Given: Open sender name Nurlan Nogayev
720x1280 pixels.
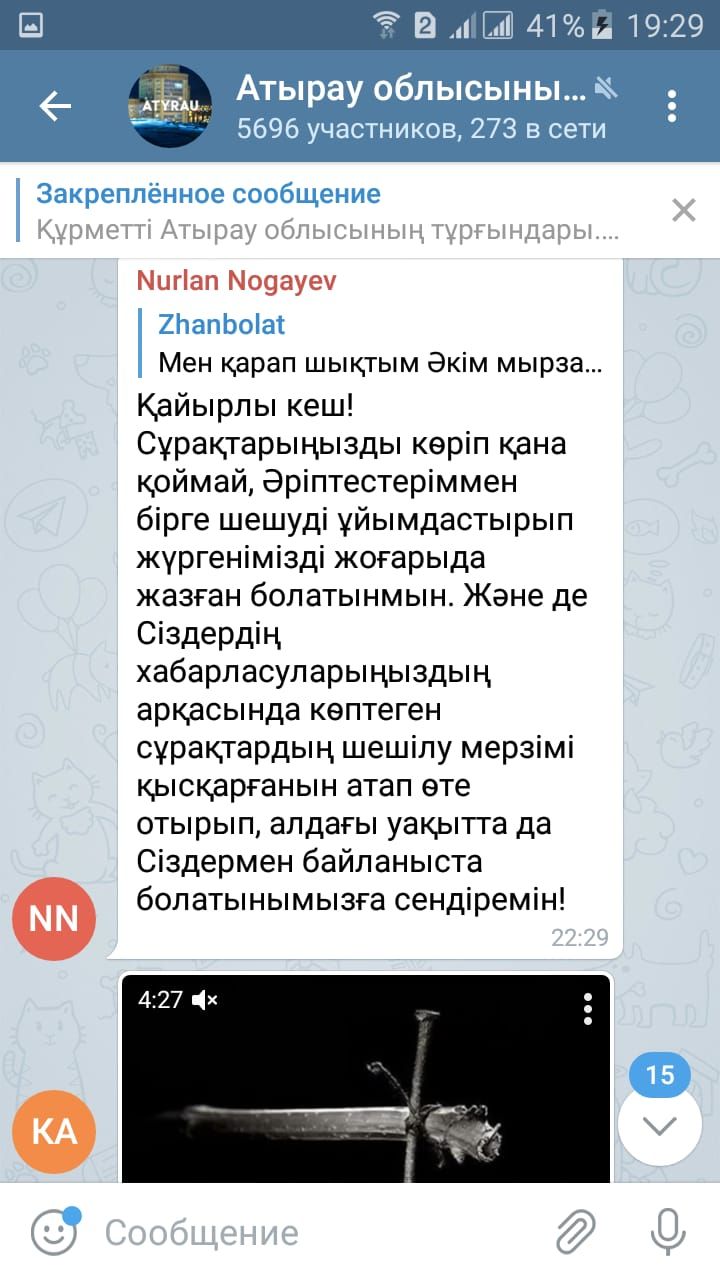Looking at the screenshot, I should pos(236,281).
